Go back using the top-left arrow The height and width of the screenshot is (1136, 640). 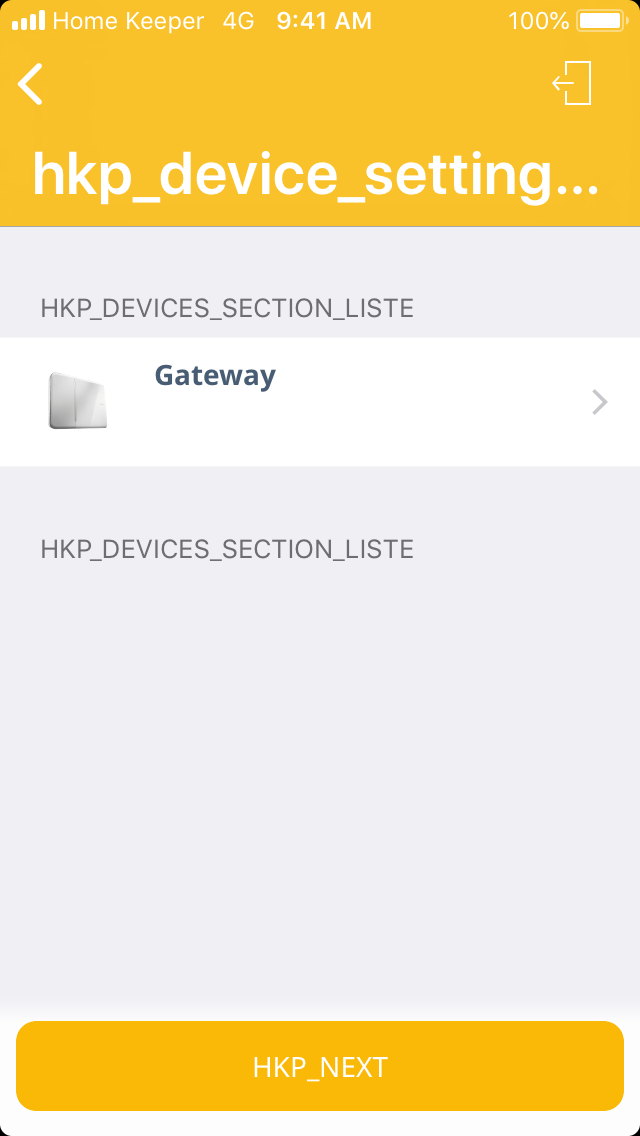point(31,84)
